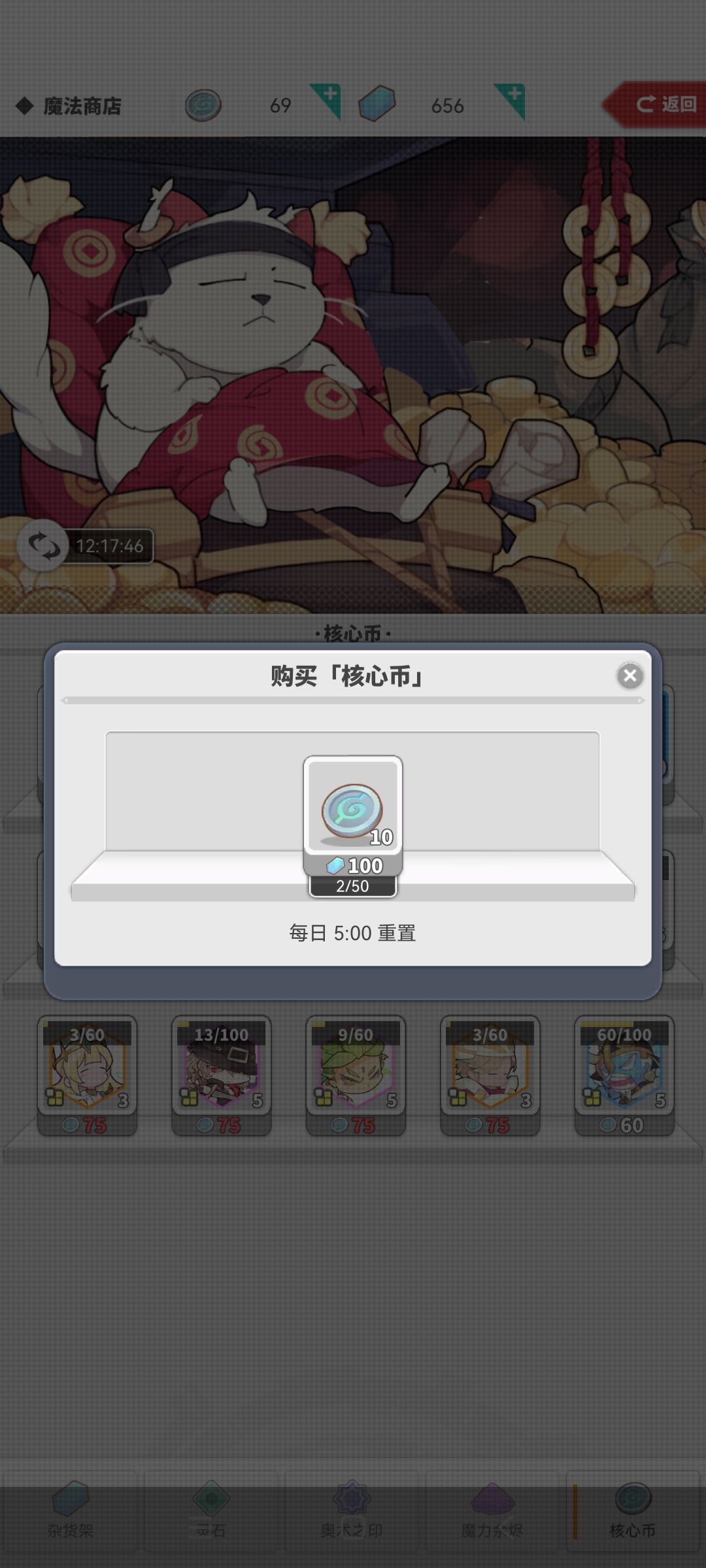706x1568 pixels.
Task: Close the 购买「核心币」dialog
Action: [630, 677]
